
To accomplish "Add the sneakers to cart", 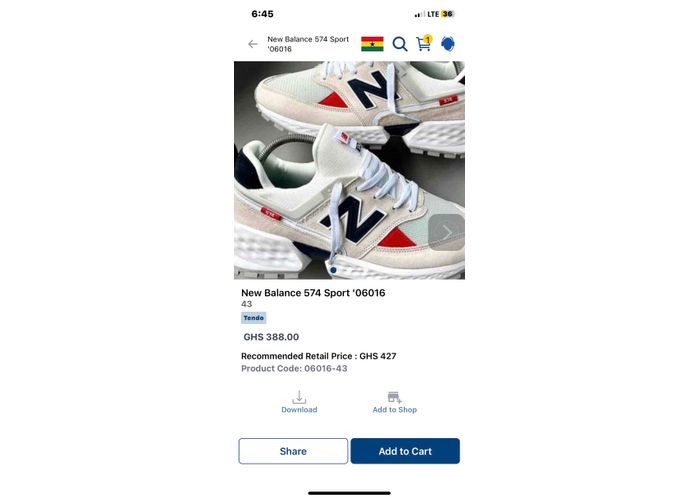I will pyautogui.click(x=405, y=451).
